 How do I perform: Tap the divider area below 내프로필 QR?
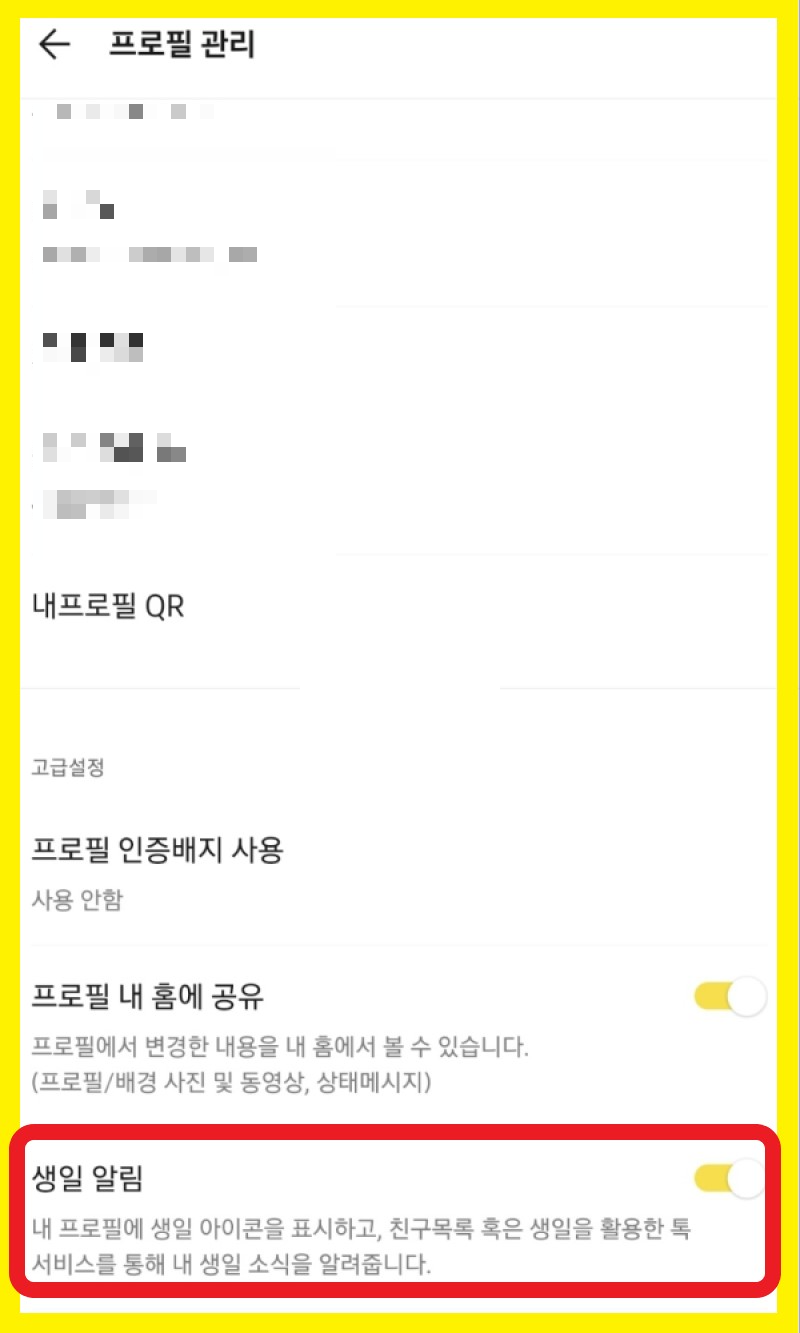(x=400, y=687)
